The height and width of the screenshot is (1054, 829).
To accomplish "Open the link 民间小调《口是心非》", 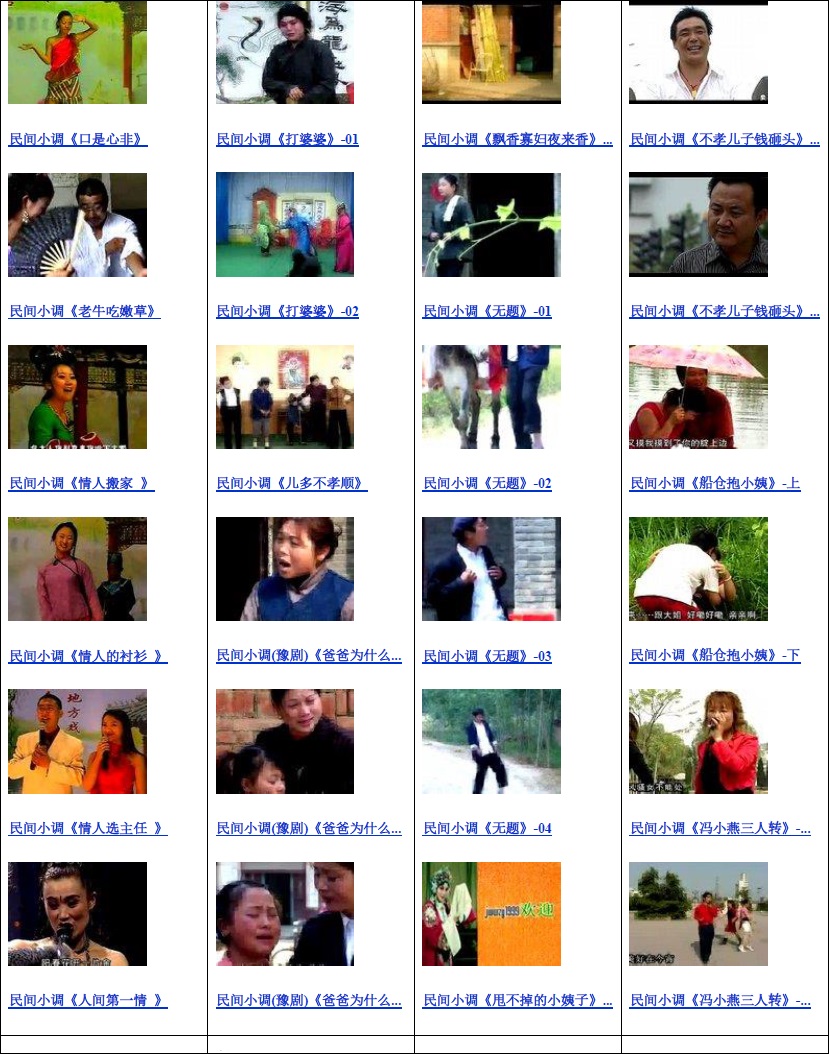I will point(78,140).
